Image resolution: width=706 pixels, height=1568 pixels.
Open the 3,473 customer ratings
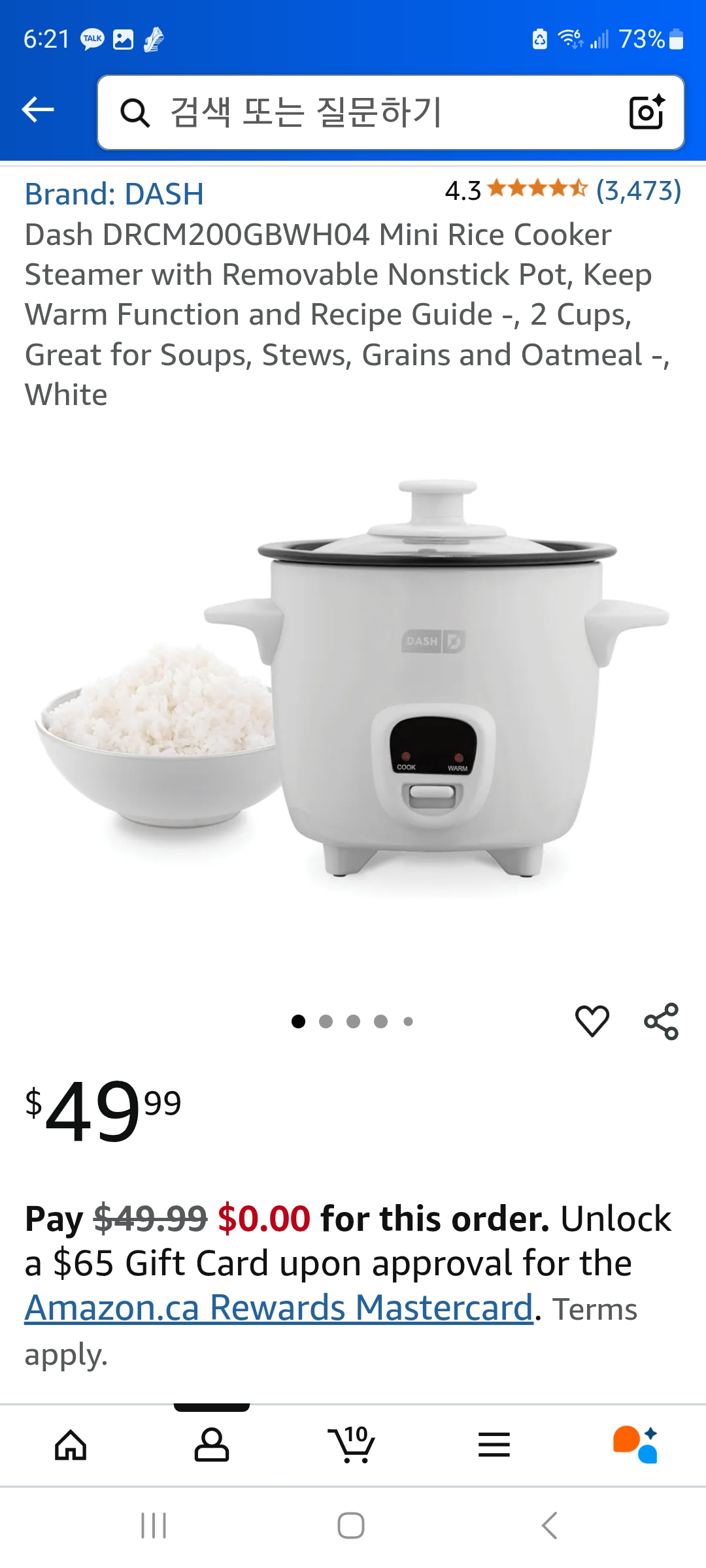click(x=639, y=190)
